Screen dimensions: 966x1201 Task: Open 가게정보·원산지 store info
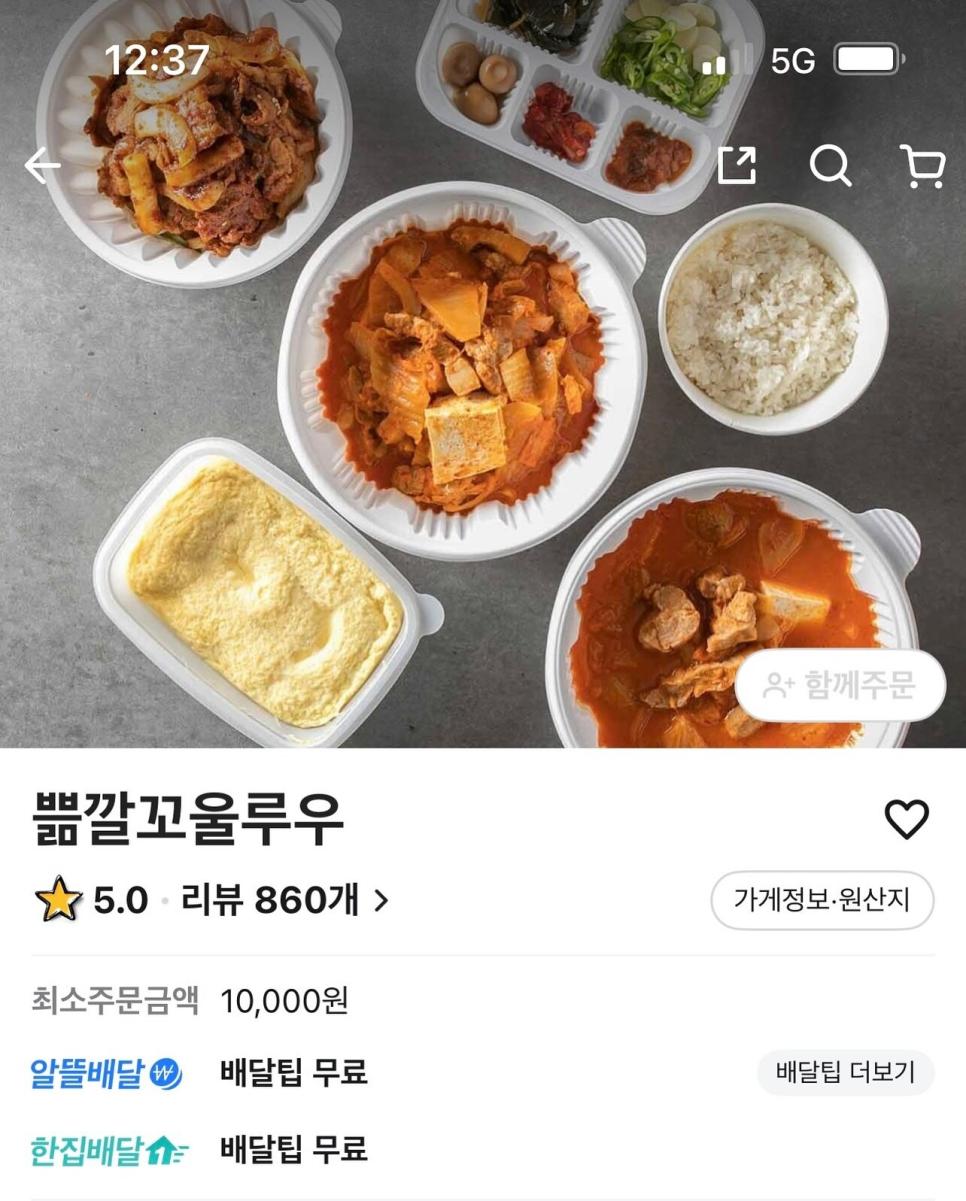point(822,900)
